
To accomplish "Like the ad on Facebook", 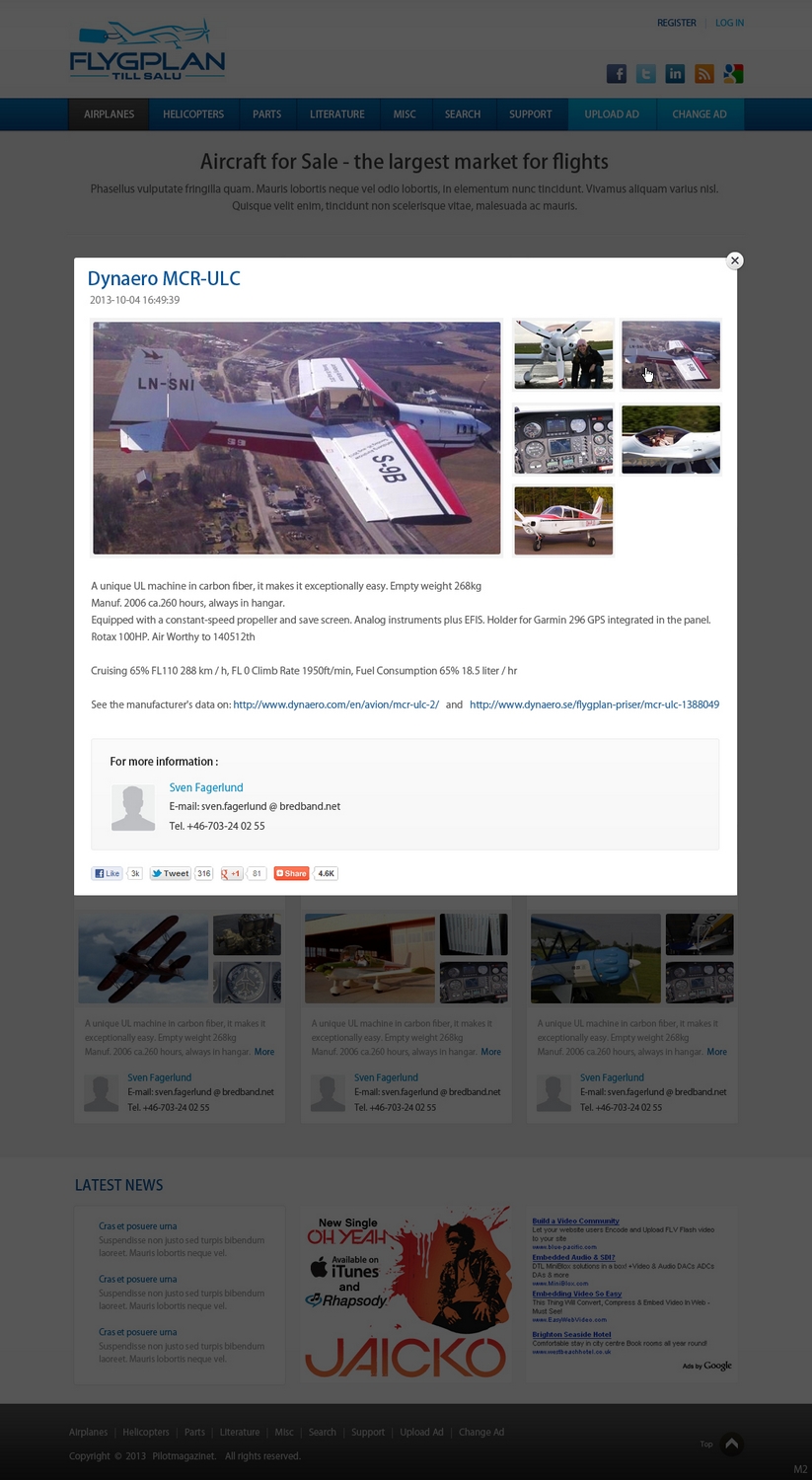I will coord(107,873).
